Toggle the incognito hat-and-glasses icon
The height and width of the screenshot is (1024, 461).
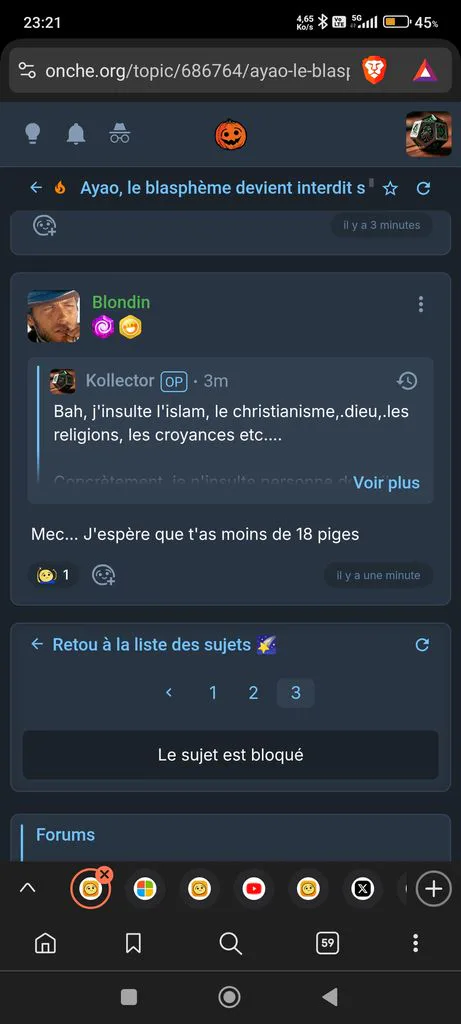(119, 134)
